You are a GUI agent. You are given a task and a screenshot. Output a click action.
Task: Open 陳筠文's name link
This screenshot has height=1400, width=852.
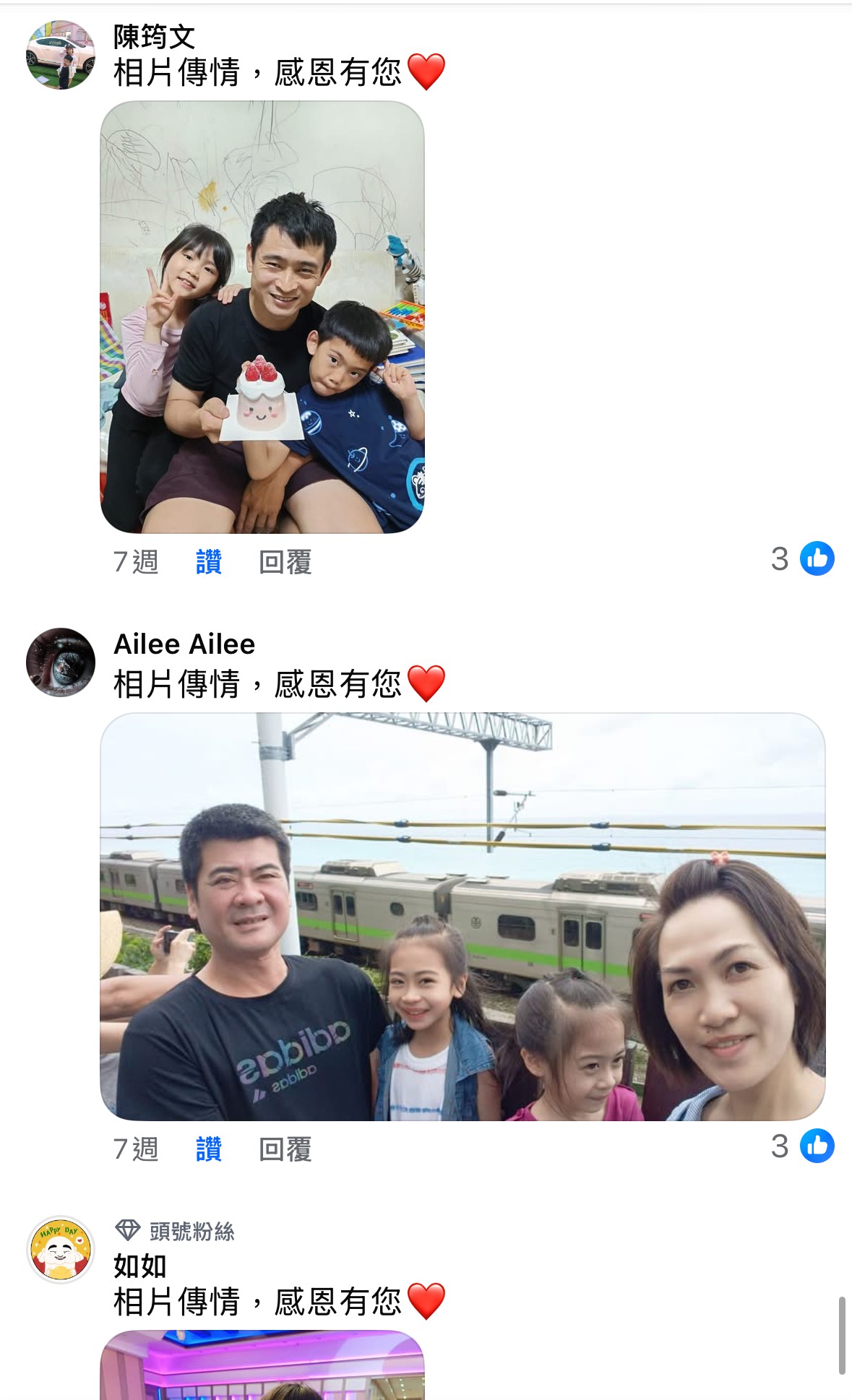point(154,37)
